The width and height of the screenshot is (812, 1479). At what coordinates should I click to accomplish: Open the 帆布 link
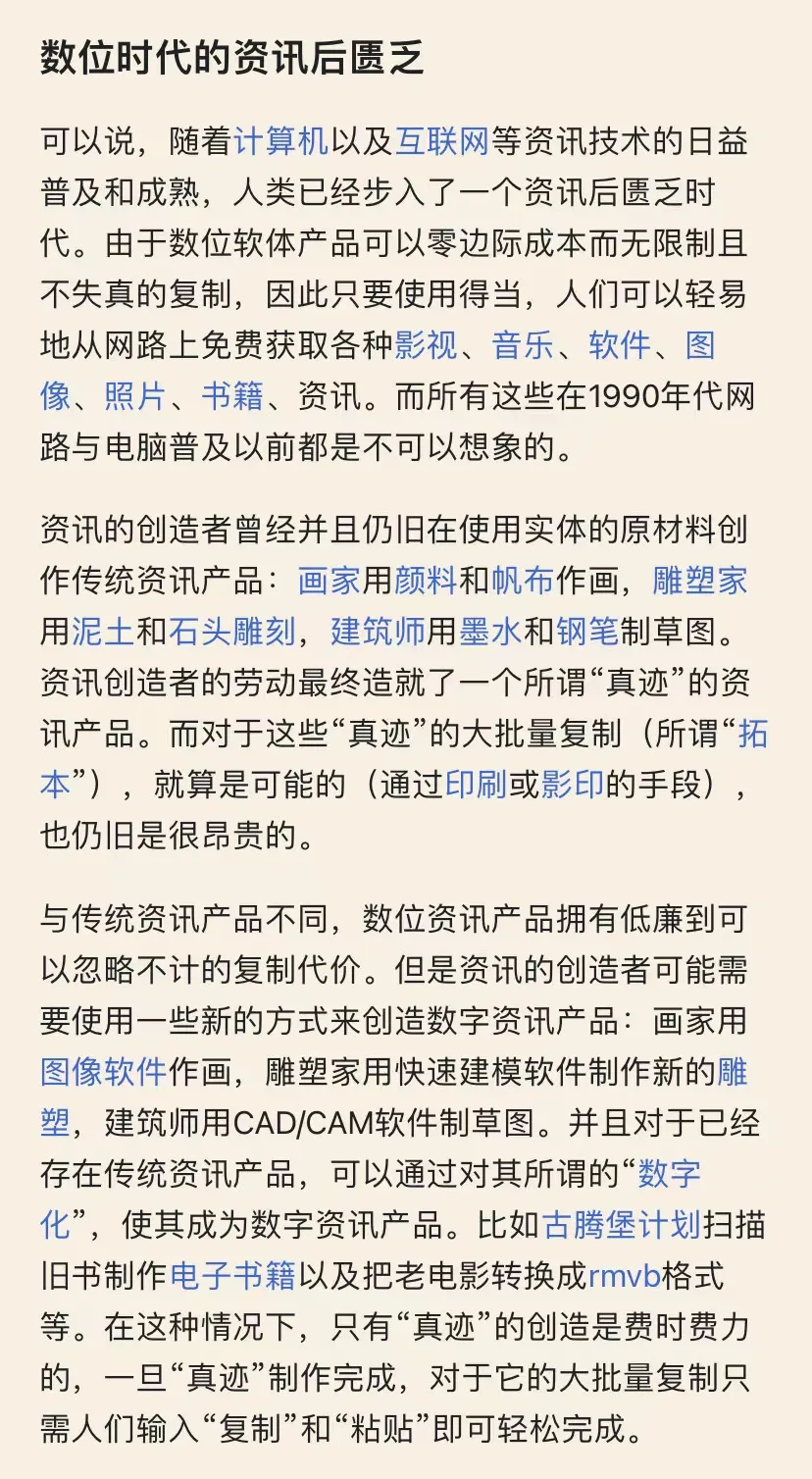tap(523, 581)
